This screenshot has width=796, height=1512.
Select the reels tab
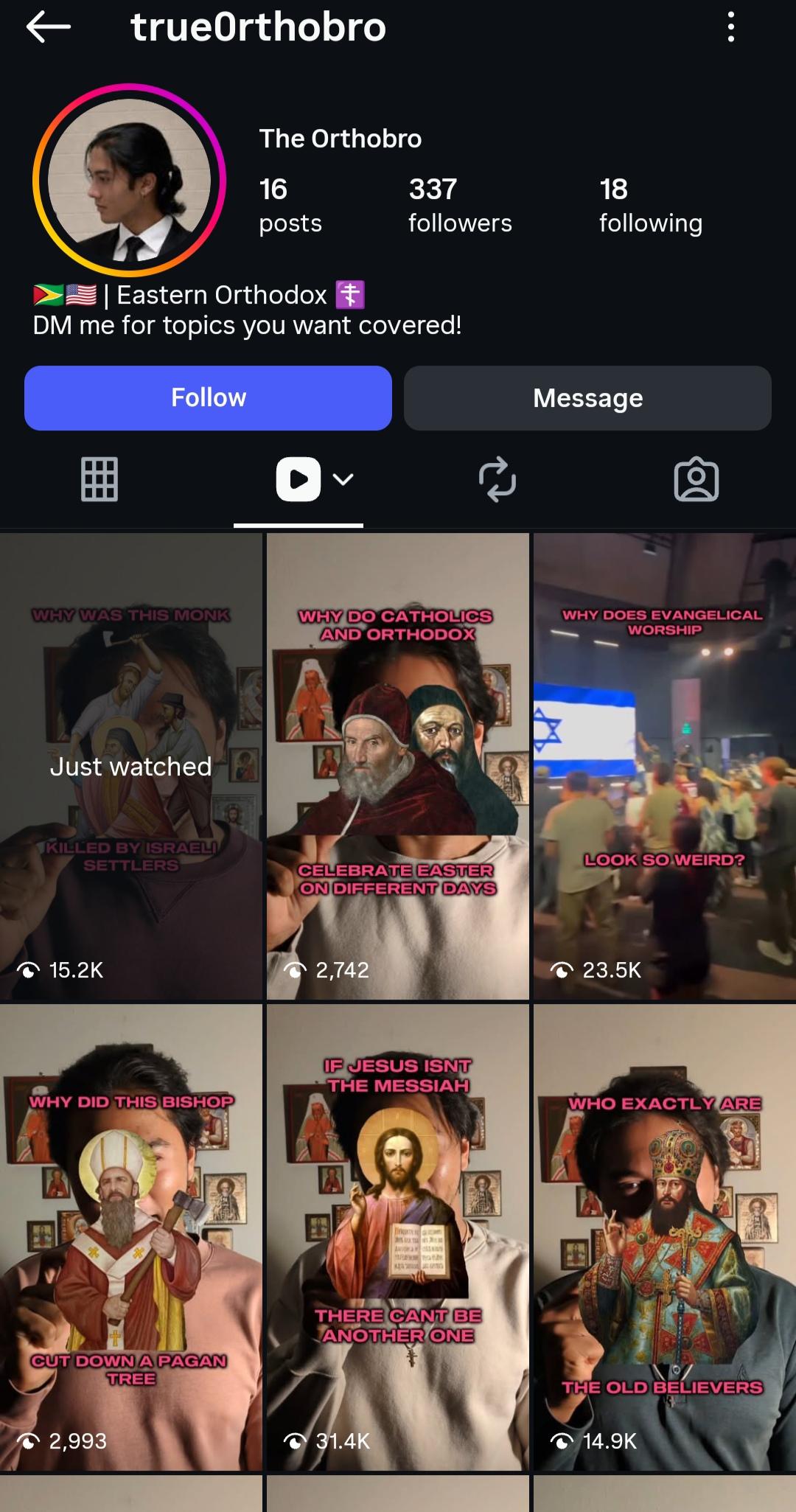tap(298, 480)
